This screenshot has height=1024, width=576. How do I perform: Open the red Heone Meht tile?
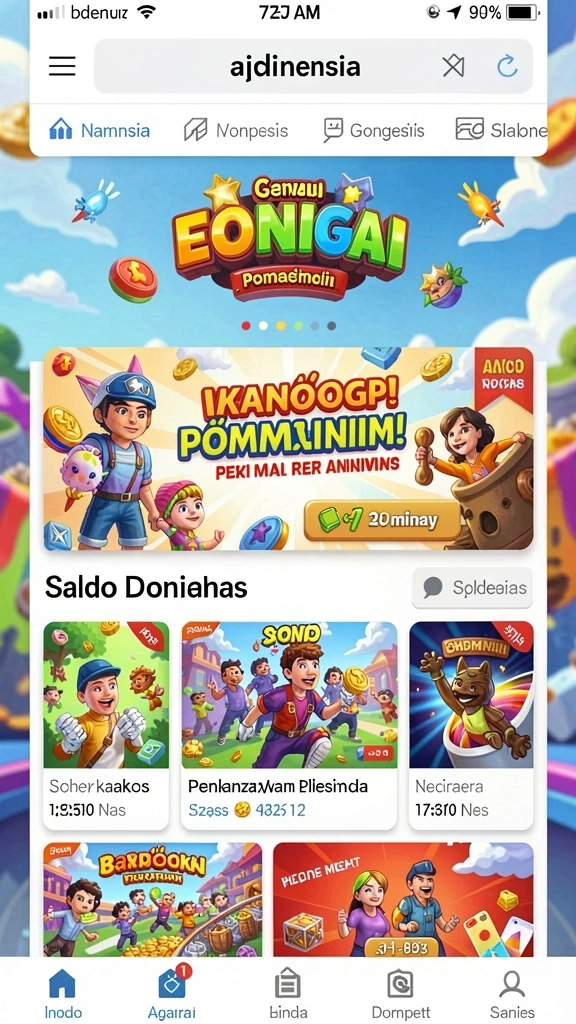point(403,899)
